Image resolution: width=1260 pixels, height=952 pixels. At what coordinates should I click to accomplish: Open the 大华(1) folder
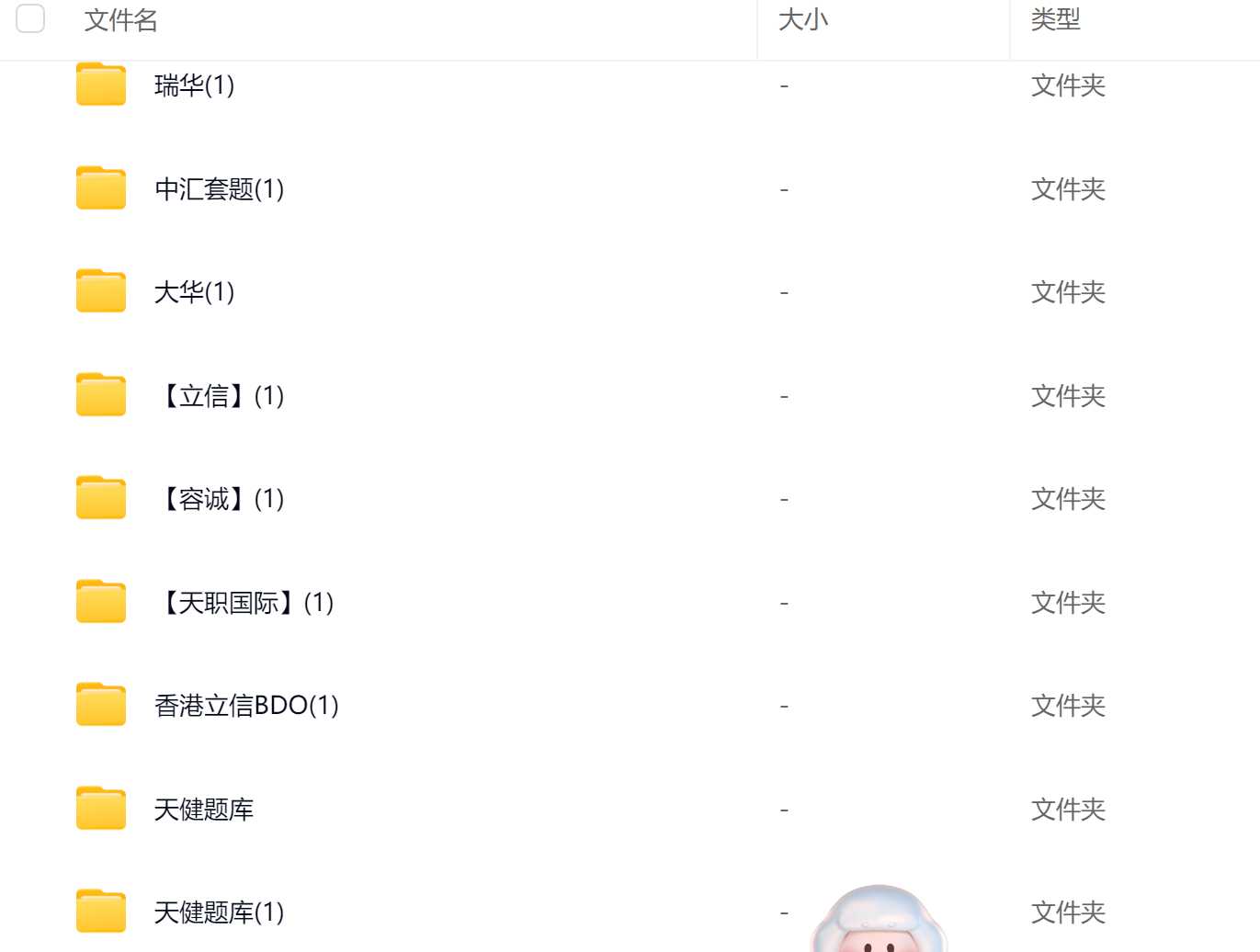[194, 292]
